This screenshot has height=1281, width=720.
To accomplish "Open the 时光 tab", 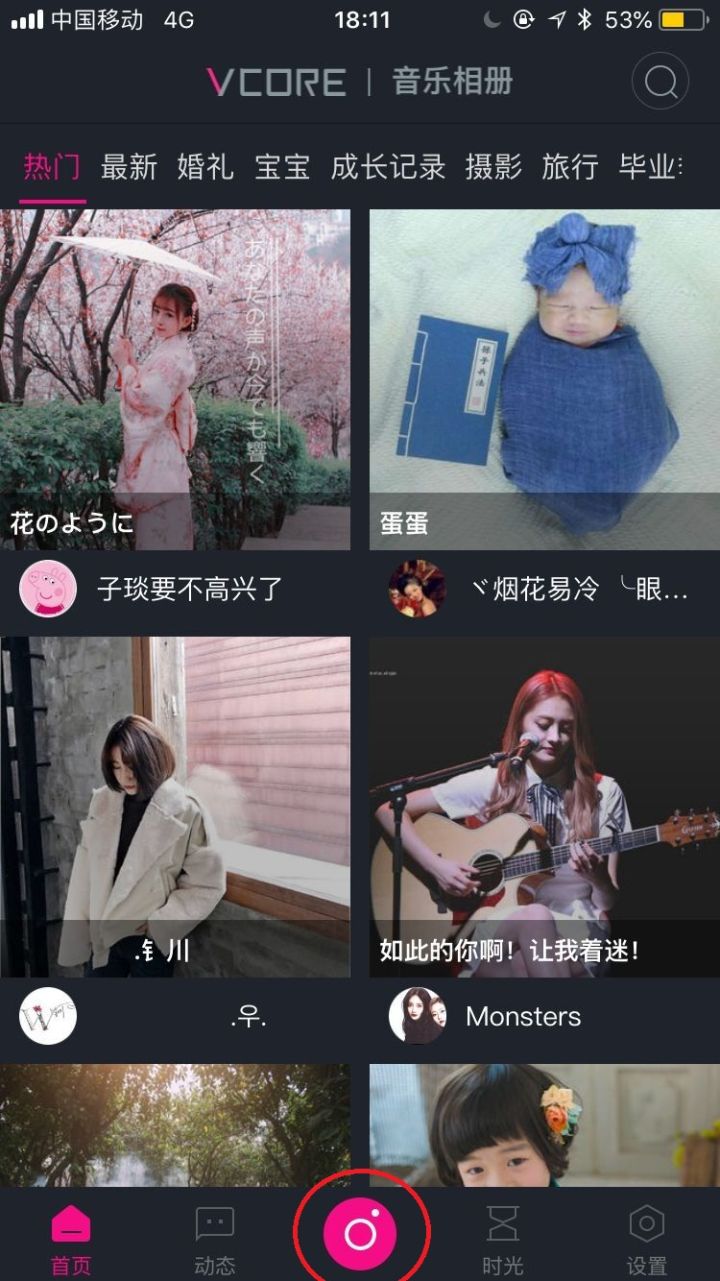I will (502, 1240).
